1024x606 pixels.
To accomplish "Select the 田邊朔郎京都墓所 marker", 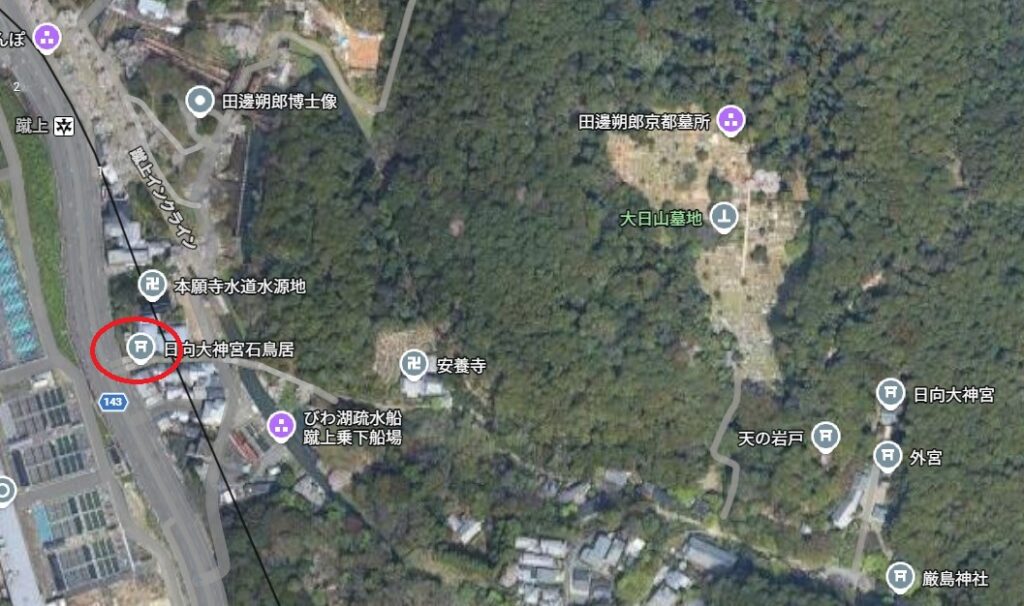I will click(x=732, y=121).
